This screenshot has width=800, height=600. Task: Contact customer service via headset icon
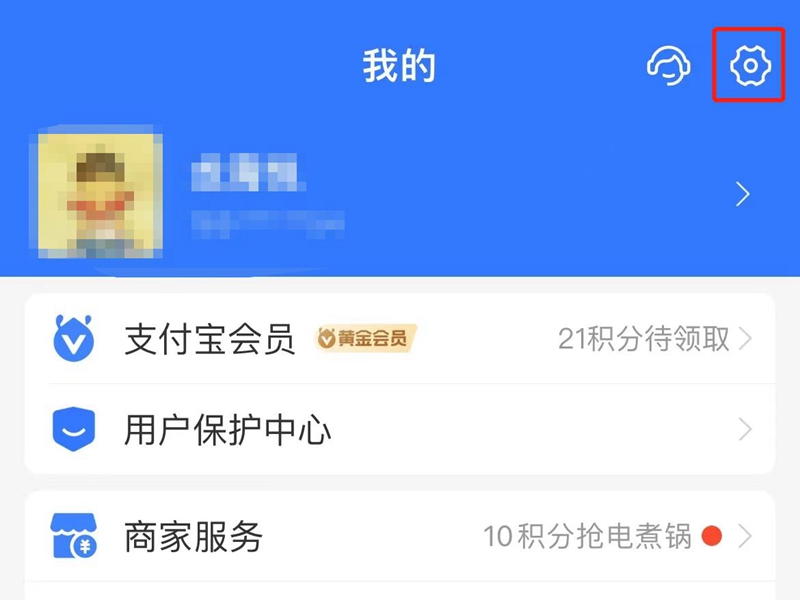coord(668,66)
